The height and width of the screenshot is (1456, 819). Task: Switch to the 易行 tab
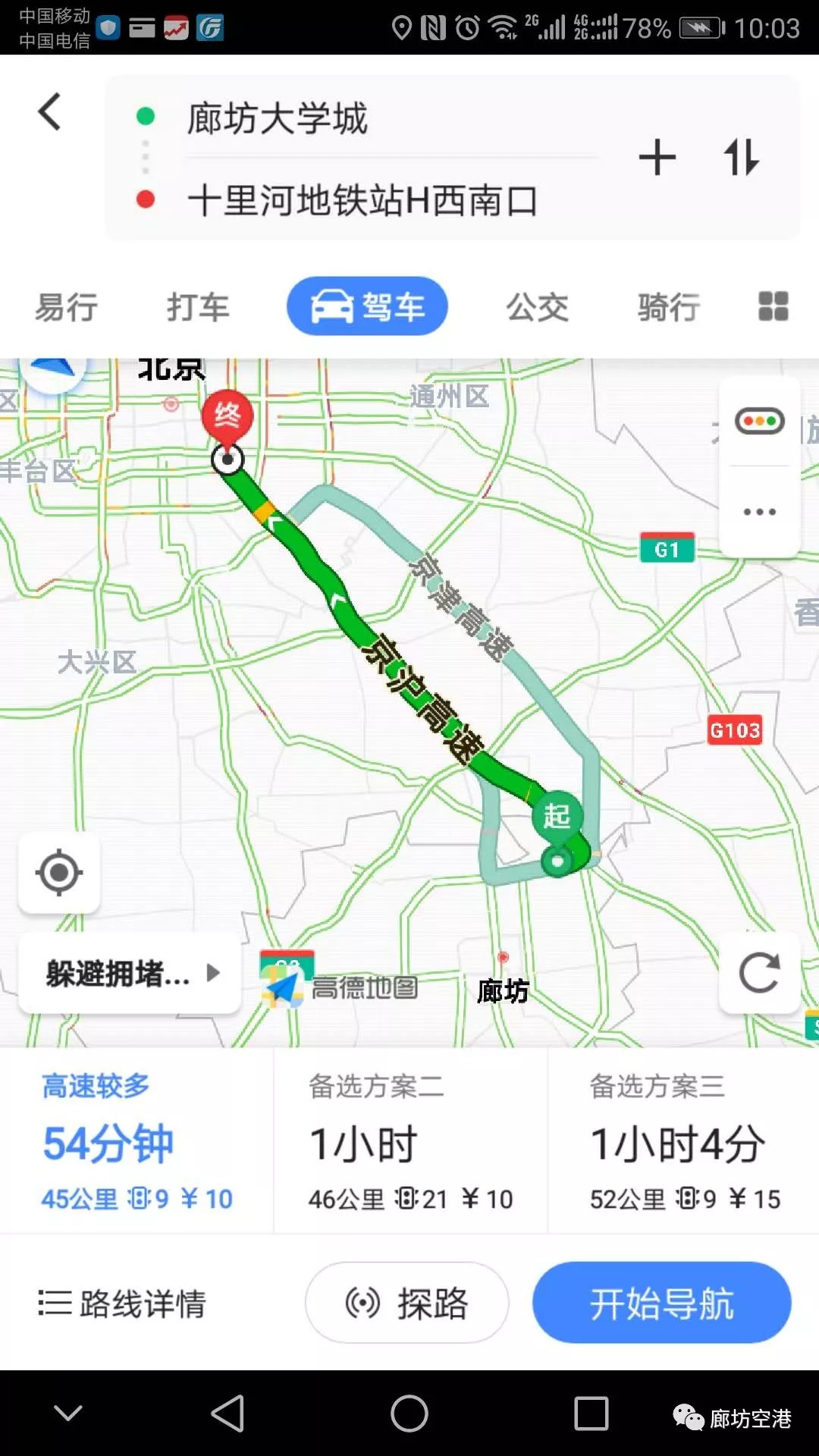tap(67, 308)
